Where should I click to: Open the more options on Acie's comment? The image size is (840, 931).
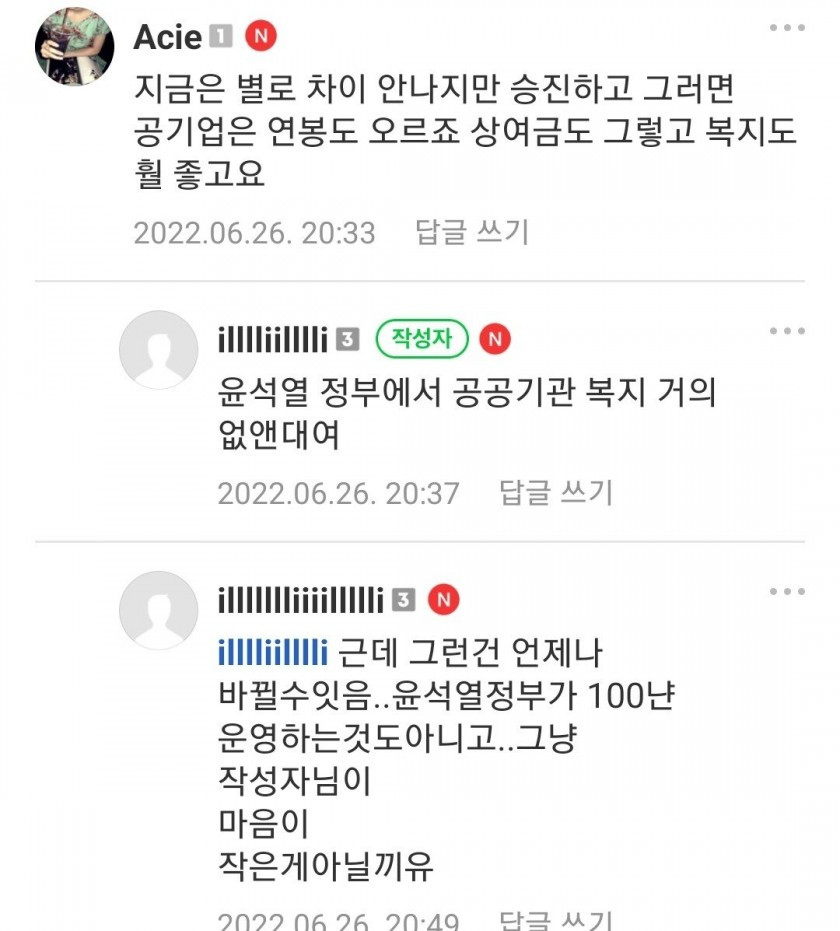click(787, 28)
